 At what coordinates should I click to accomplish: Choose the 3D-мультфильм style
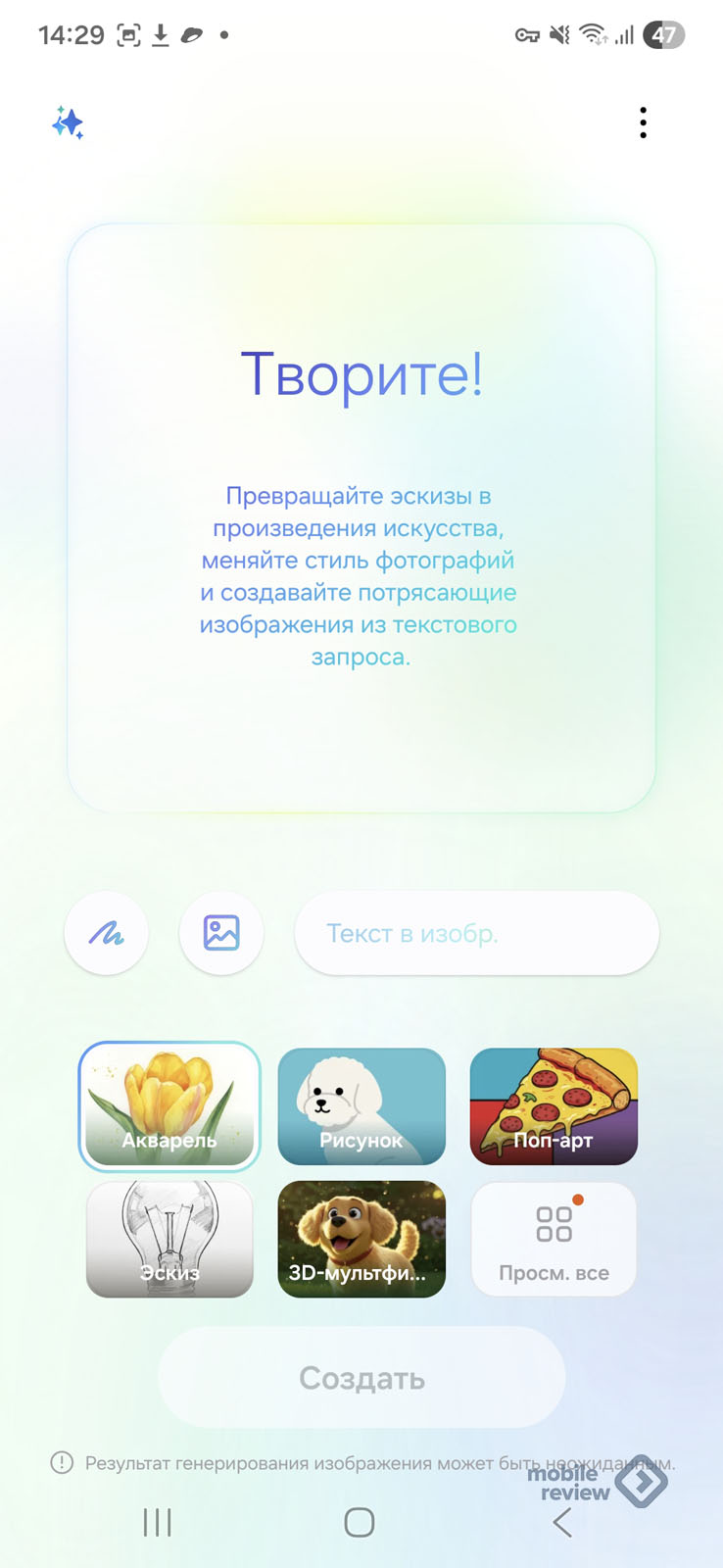(x=361, y=1239)
